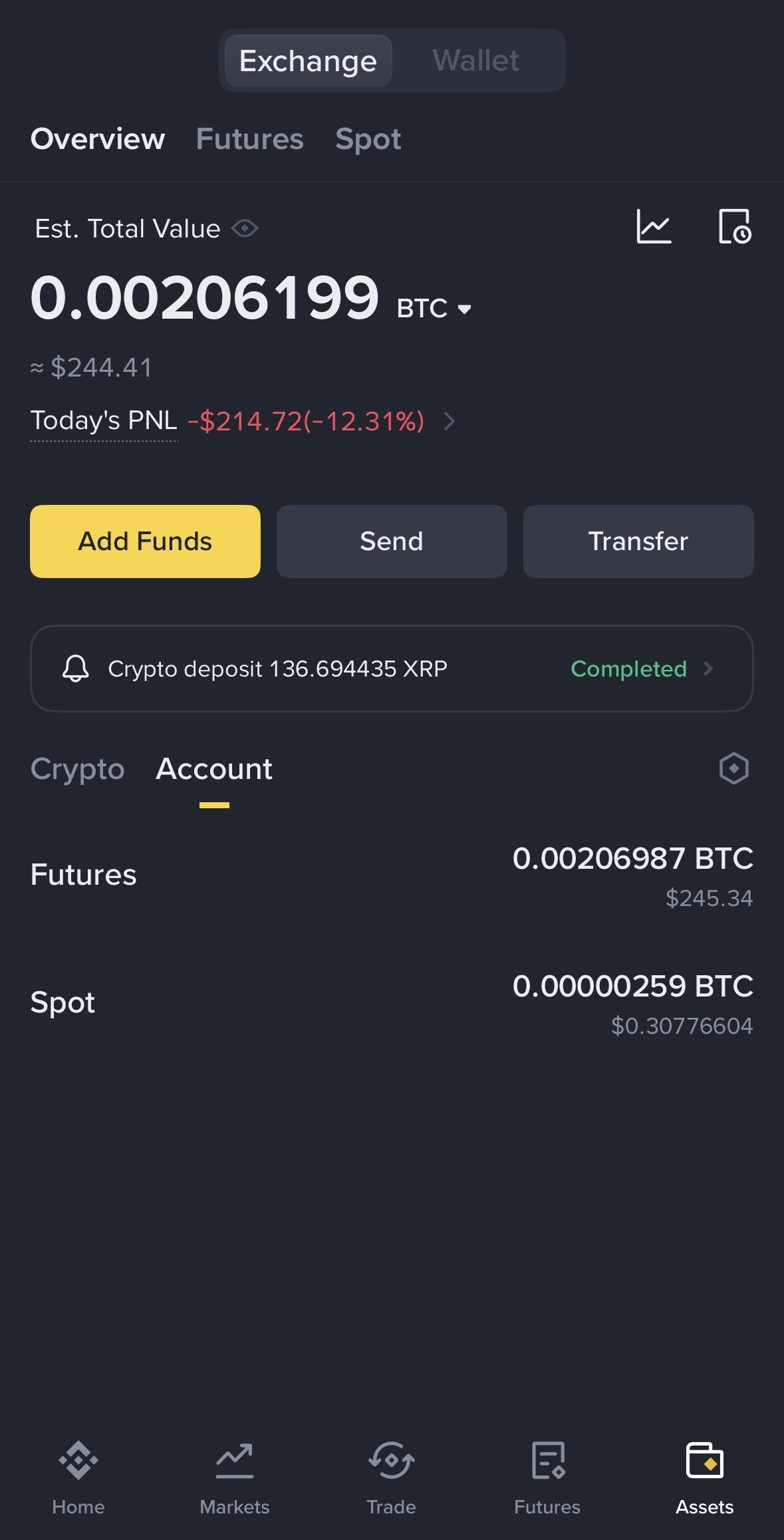
Task: Select the Exchange segment
Action: 308,61
